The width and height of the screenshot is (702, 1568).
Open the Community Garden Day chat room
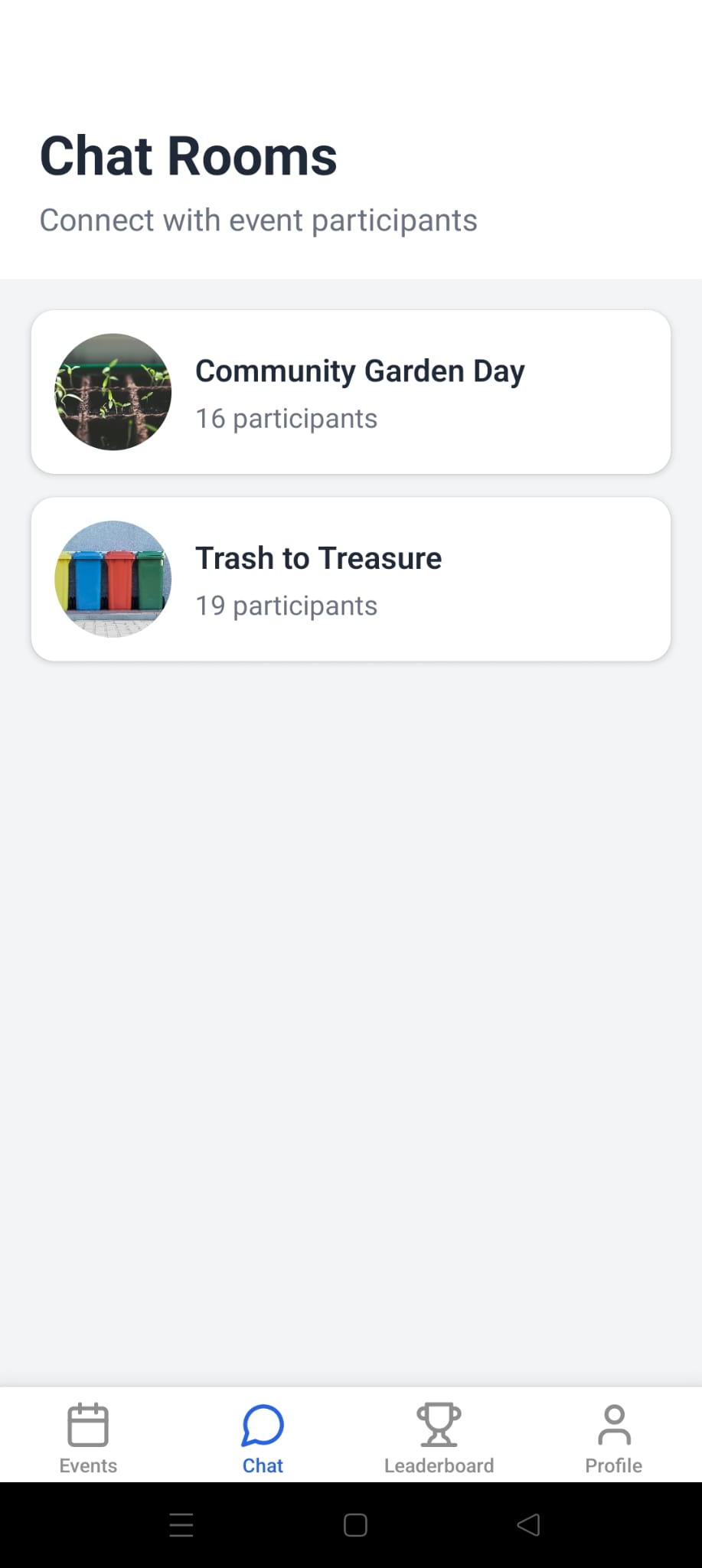click(351, 392)
